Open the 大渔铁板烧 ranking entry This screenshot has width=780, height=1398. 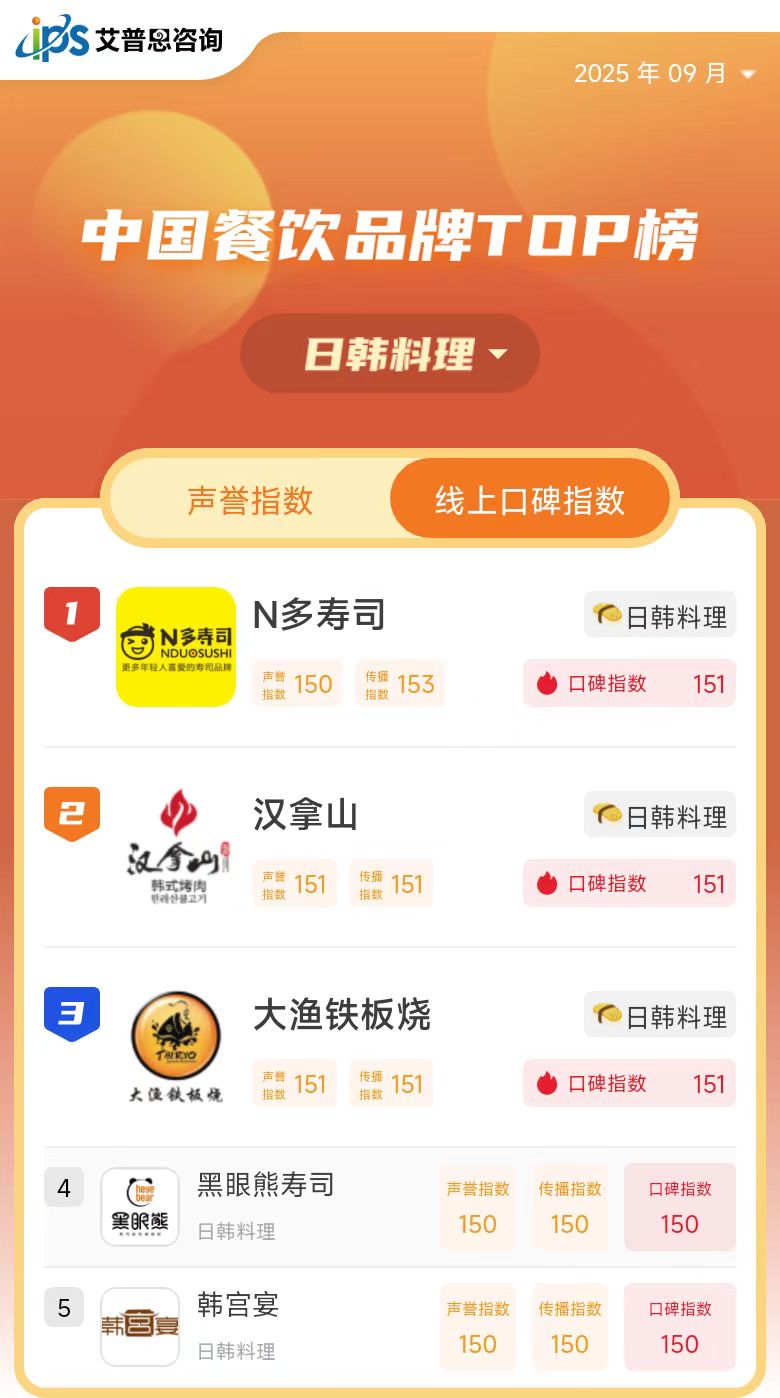click(341, 1015)
